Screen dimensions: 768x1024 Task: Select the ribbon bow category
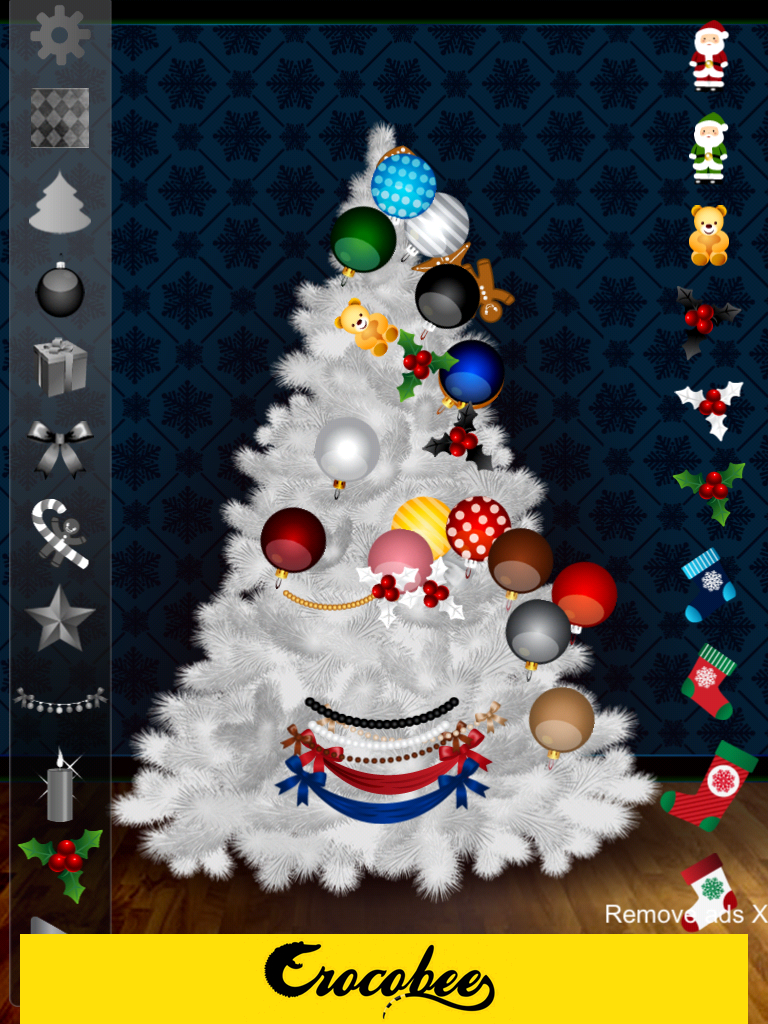(x=60, y=446)
